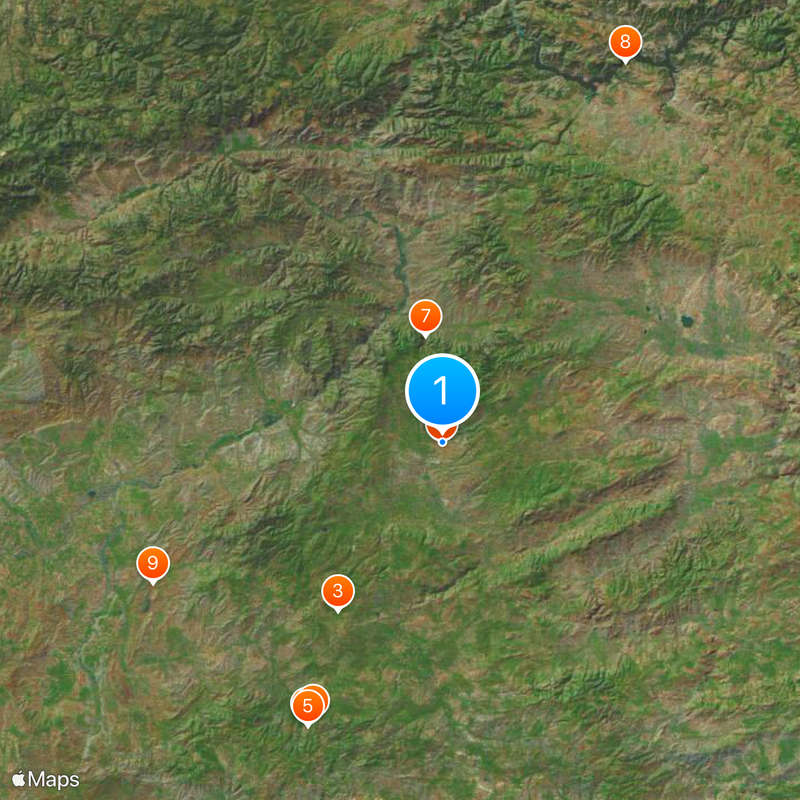Tap the orange map pin numbered 7
This screenshot has height=800, width=800.
tap(425, 317)
